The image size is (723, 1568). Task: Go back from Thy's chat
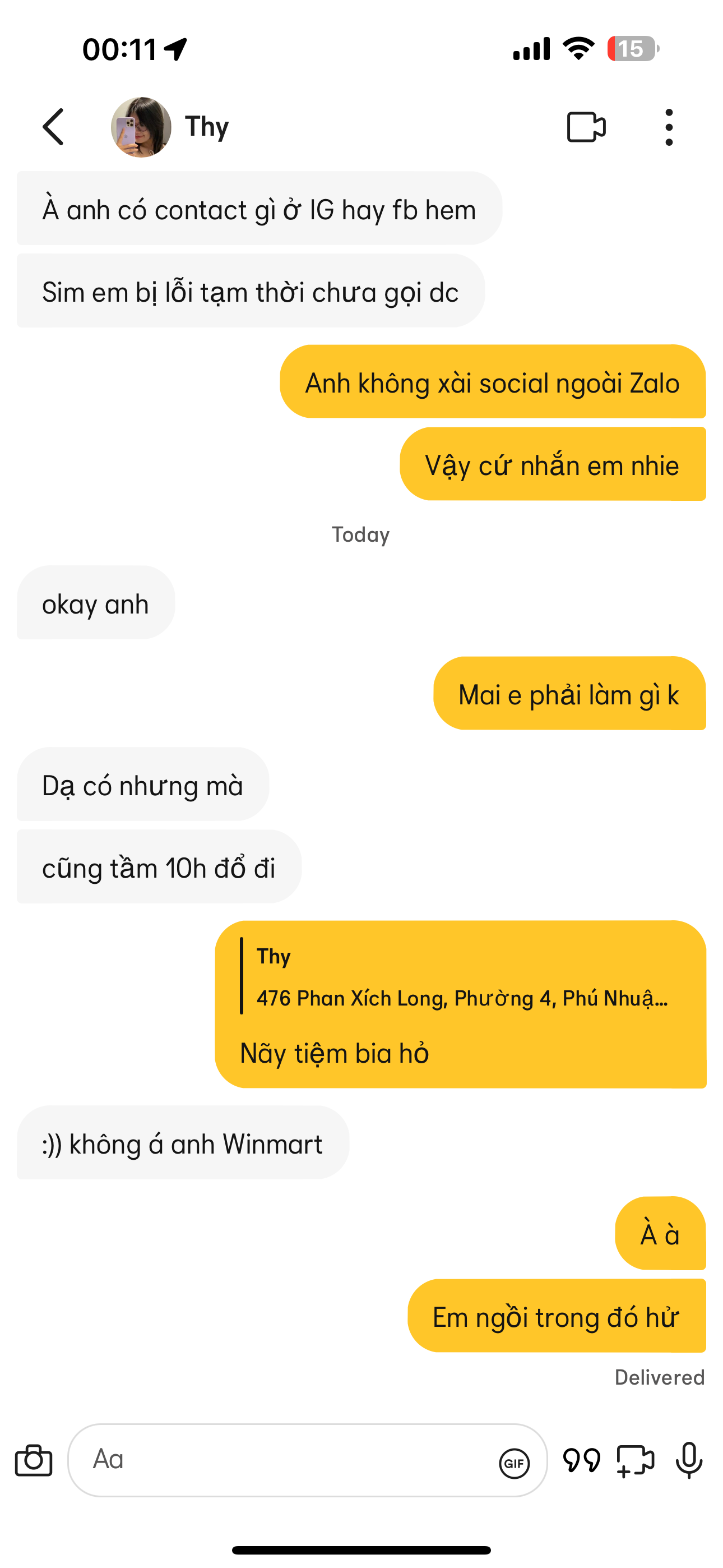click(x=54, y=127)
